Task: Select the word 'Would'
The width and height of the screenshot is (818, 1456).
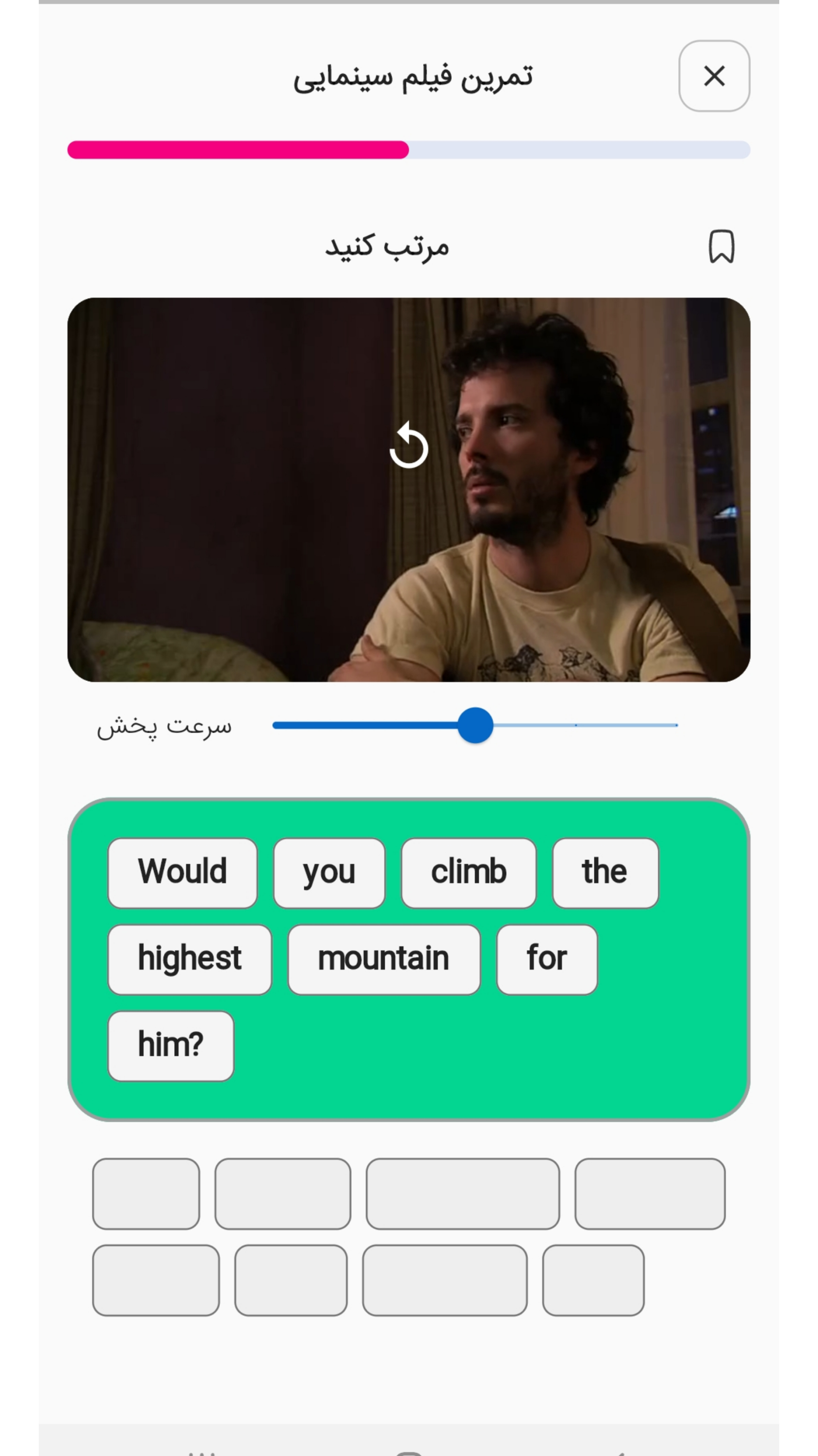Action: pos(182,873)
